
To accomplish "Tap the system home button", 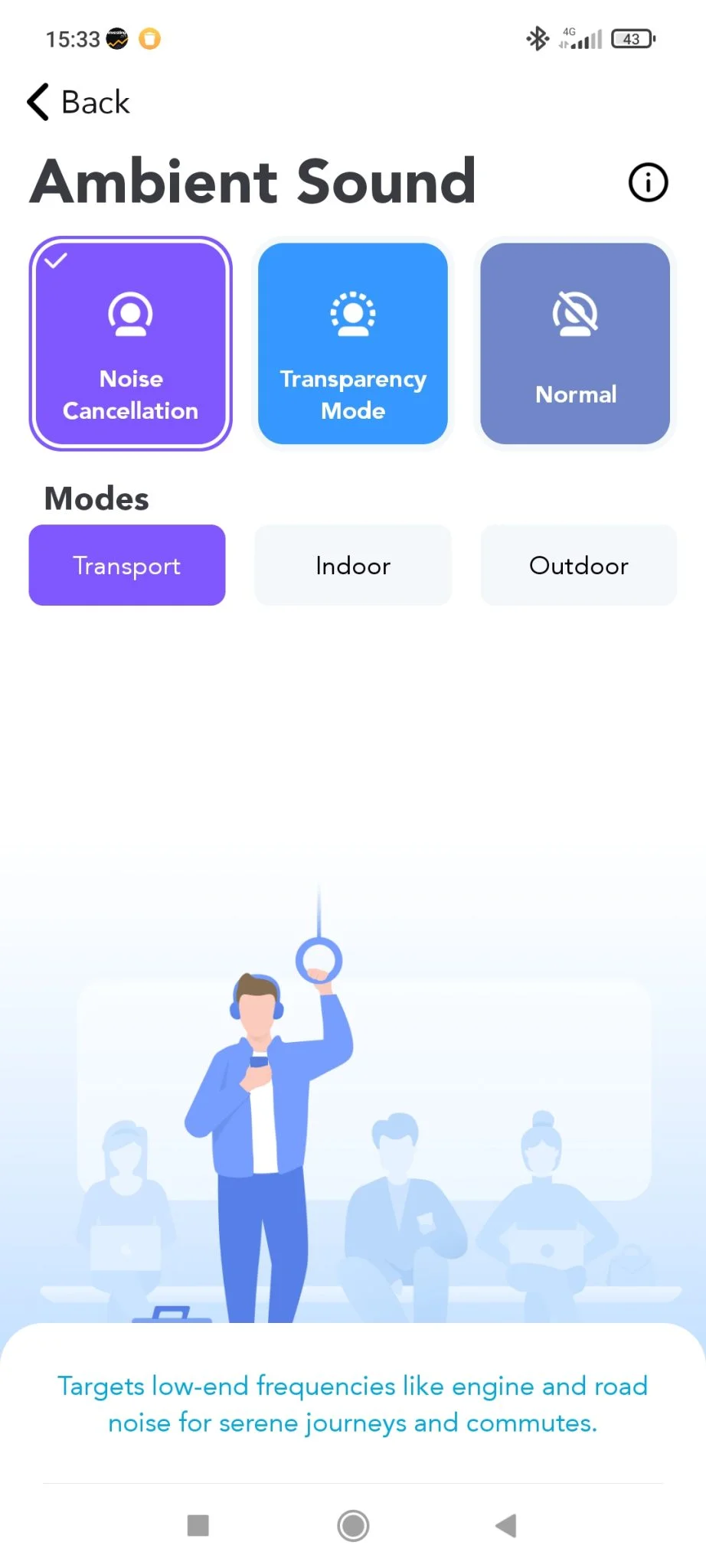I will click(353, 1525).
